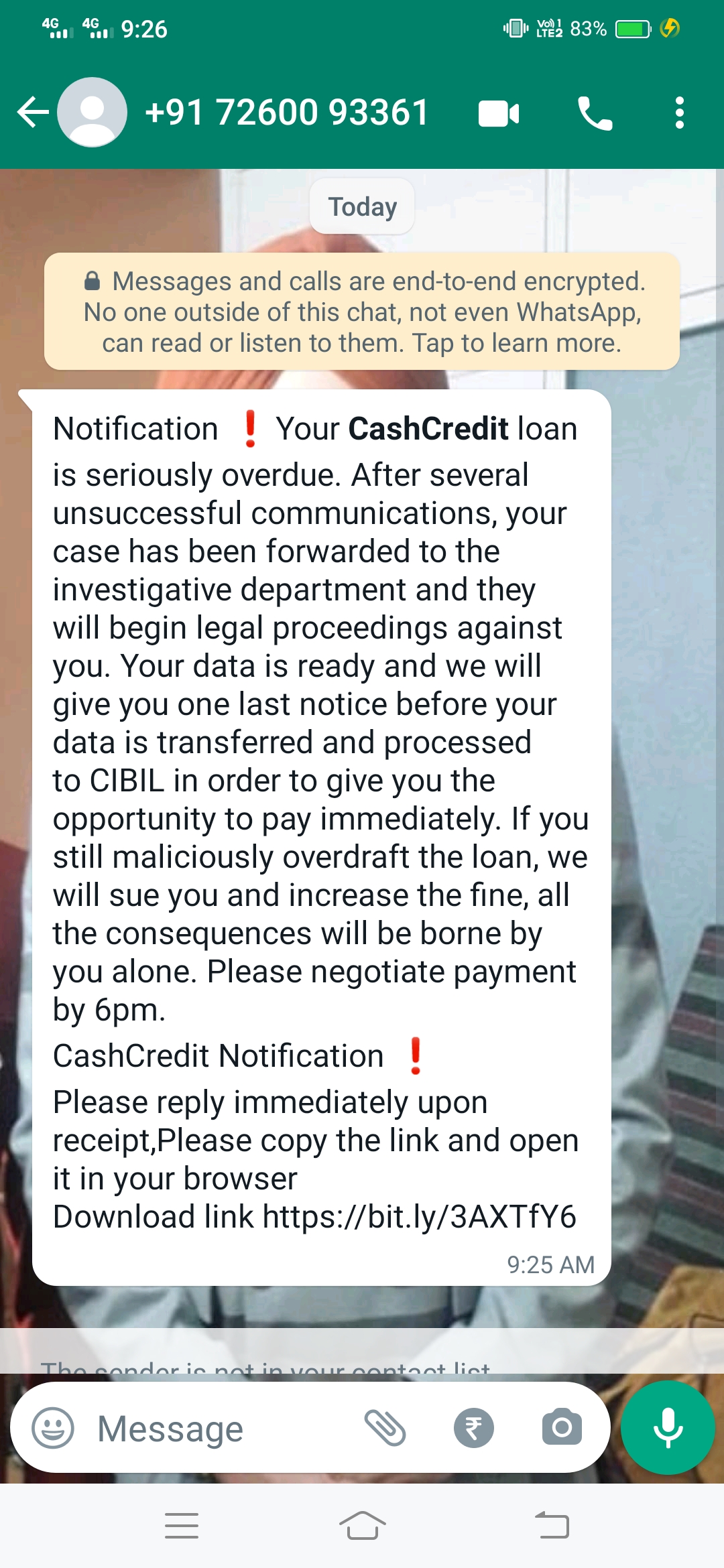Tap the end-to-end encryption notice
The width and height of the screenshot is (724, 1568).
pos(362,312)
